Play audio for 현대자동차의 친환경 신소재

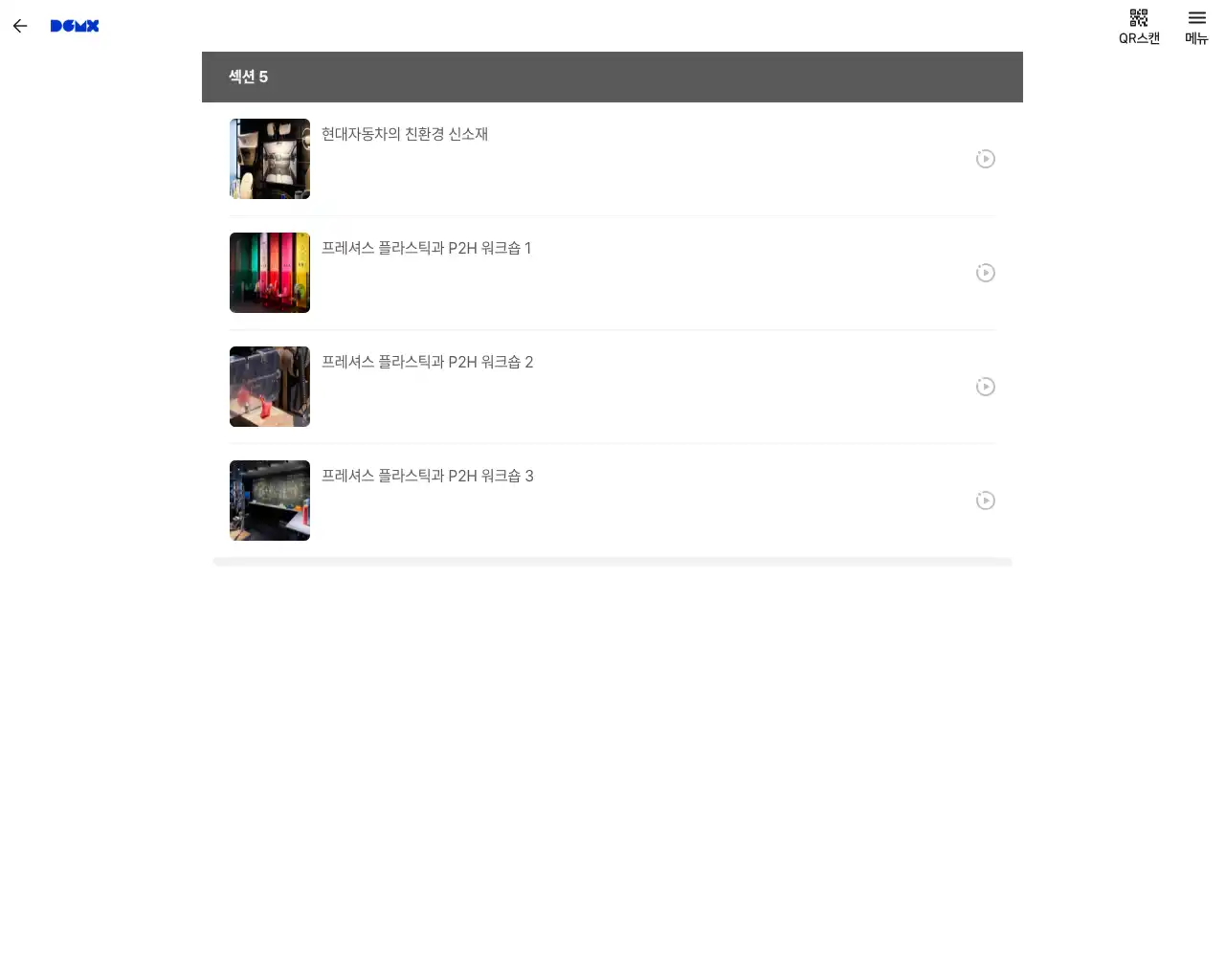(x=985, y=159)
